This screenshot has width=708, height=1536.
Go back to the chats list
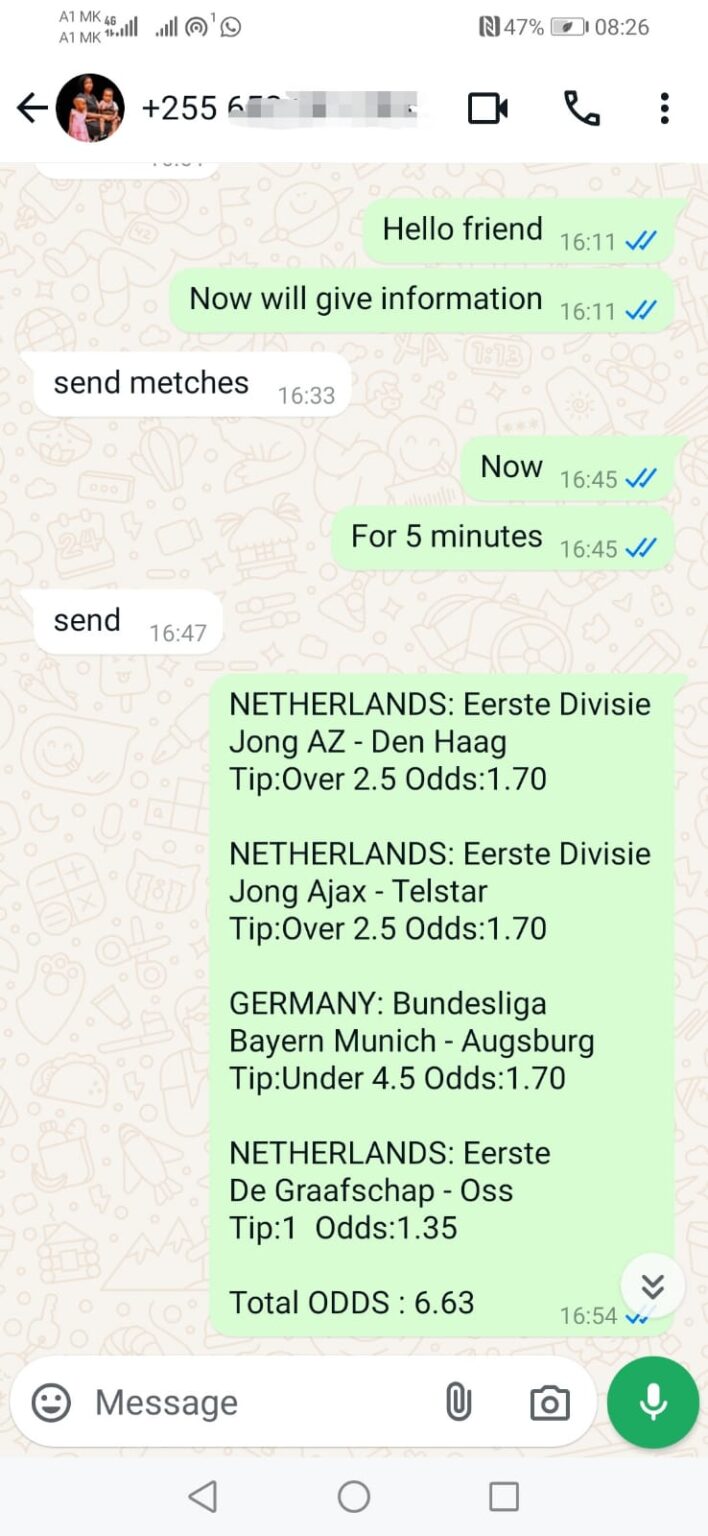tap(32, 108)
